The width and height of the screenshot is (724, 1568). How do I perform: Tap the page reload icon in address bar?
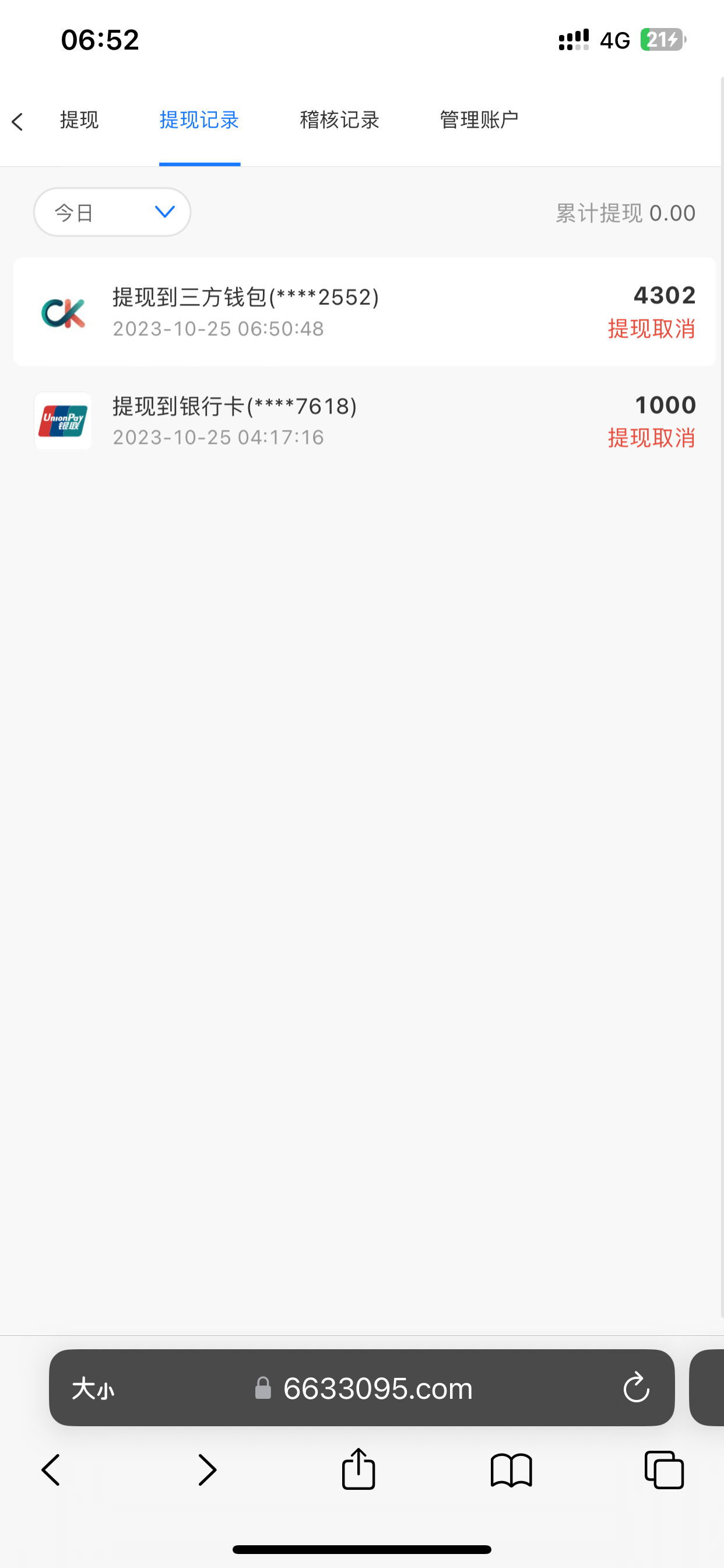pos(637,1388)
